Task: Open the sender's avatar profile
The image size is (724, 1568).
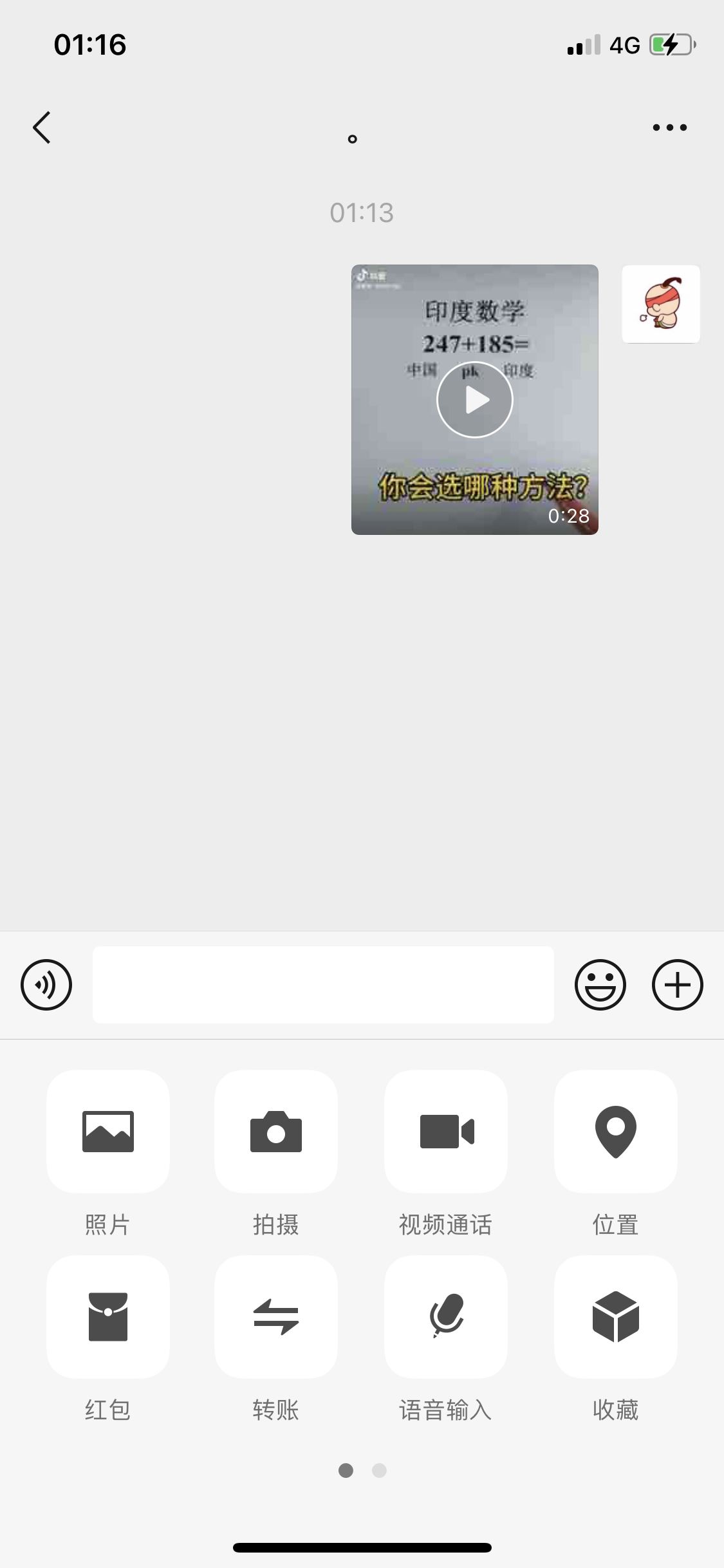Action: point(660,304)
